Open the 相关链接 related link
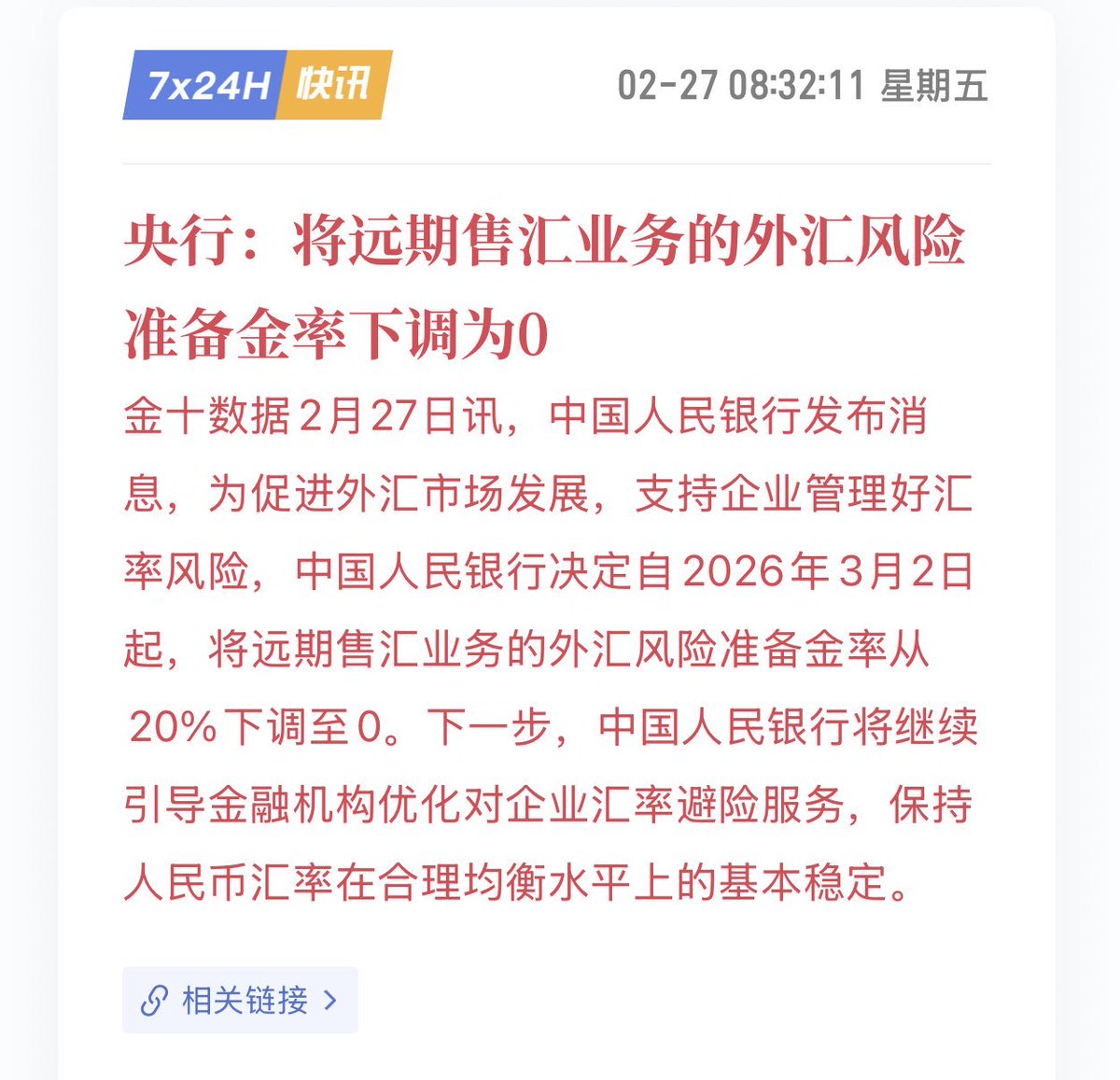The height and width of the screenshot is (1080, 1120). (240, 1000)
